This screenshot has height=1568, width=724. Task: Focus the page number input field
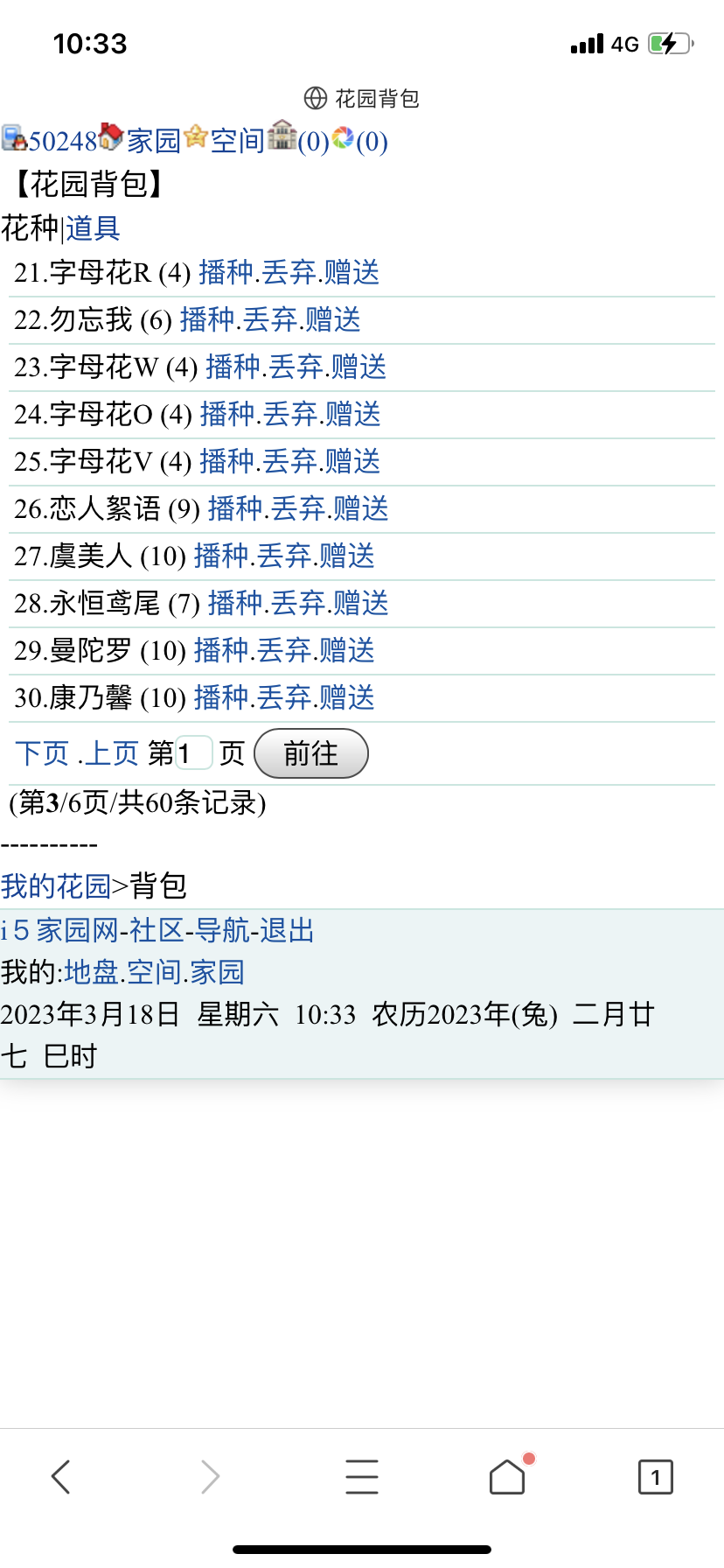pos(194,753)
